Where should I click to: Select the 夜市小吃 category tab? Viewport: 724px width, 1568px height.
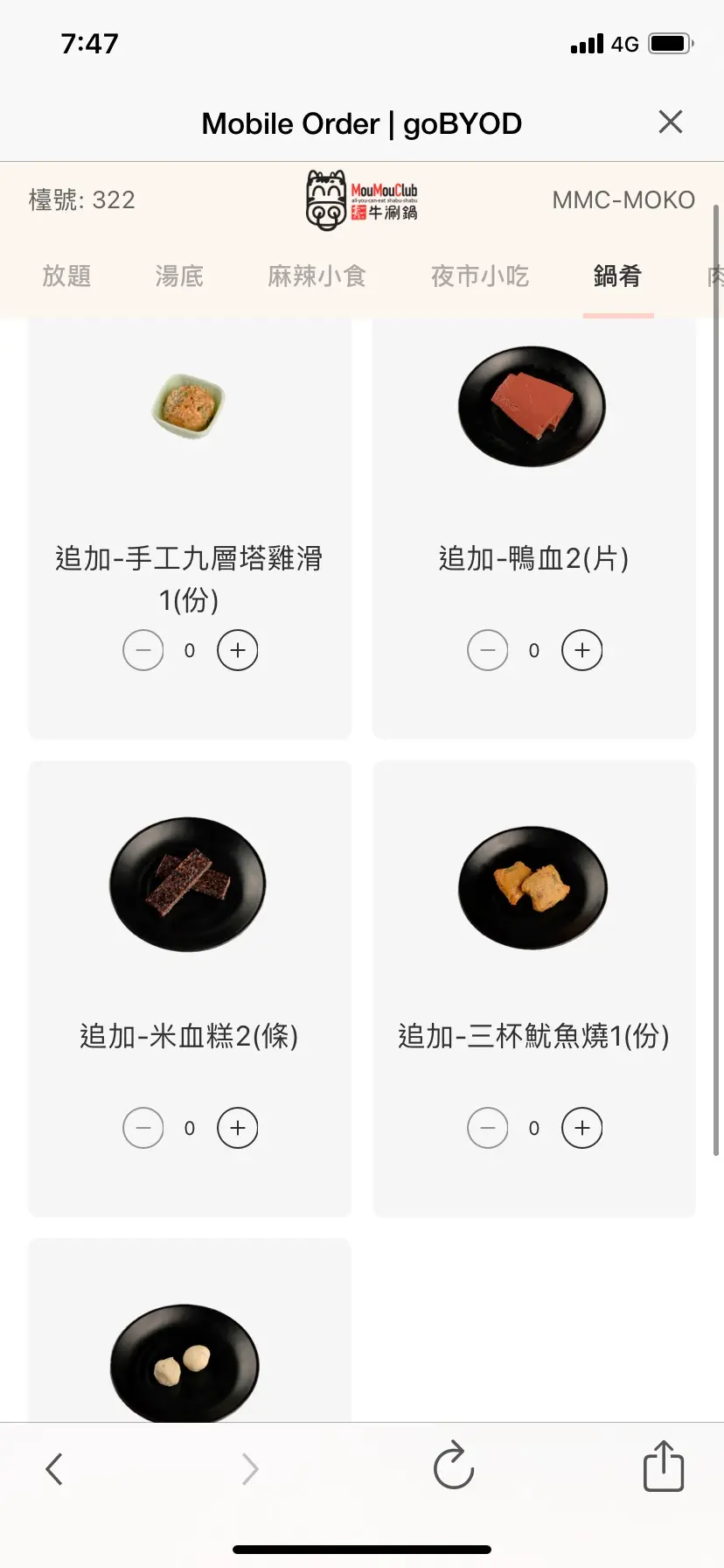pyautogui.click(x=480, y=276)
